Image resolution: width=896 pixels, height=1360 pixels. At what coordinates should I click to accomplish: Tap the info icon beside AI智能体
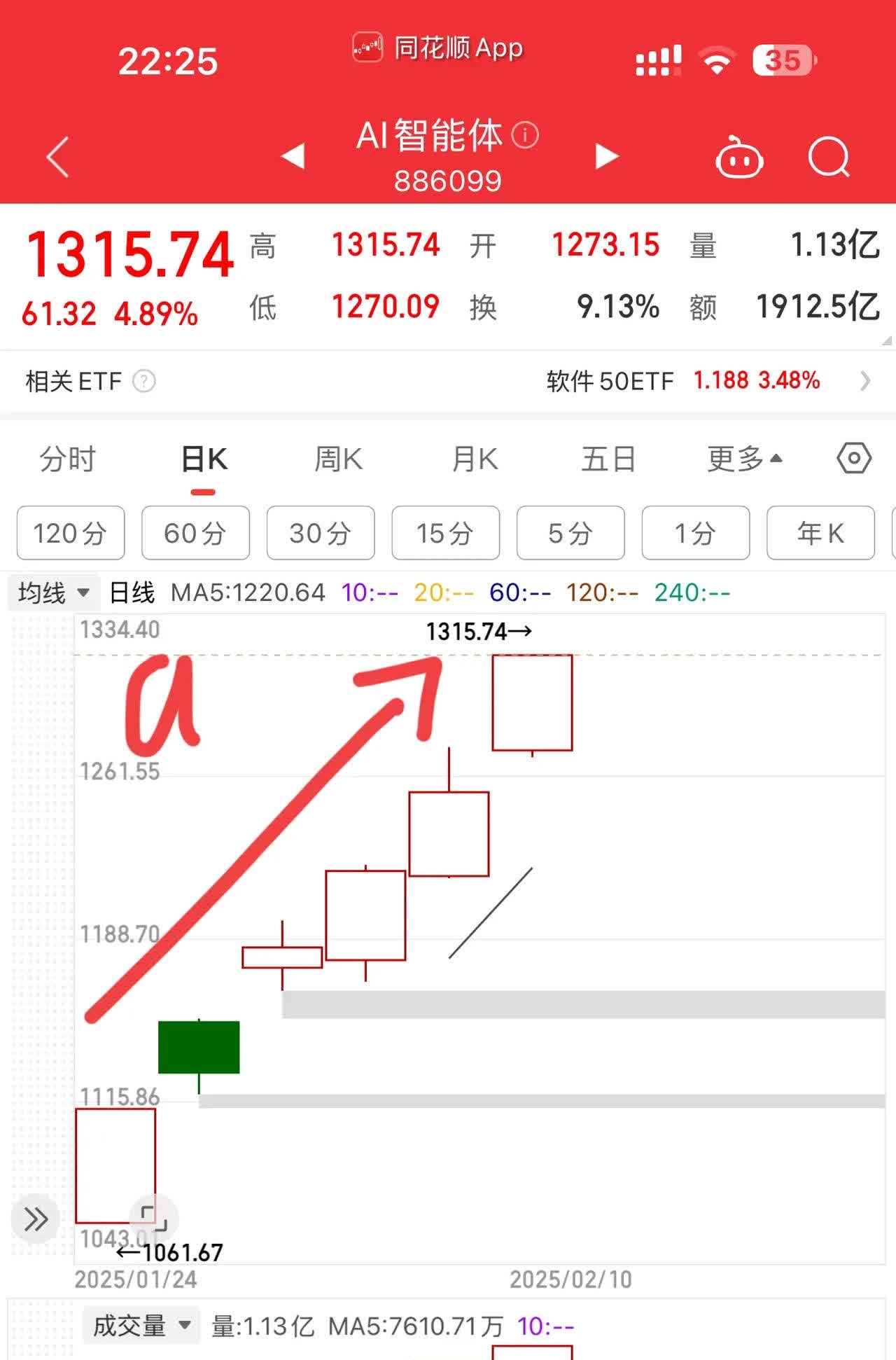[x=525, y=137]
